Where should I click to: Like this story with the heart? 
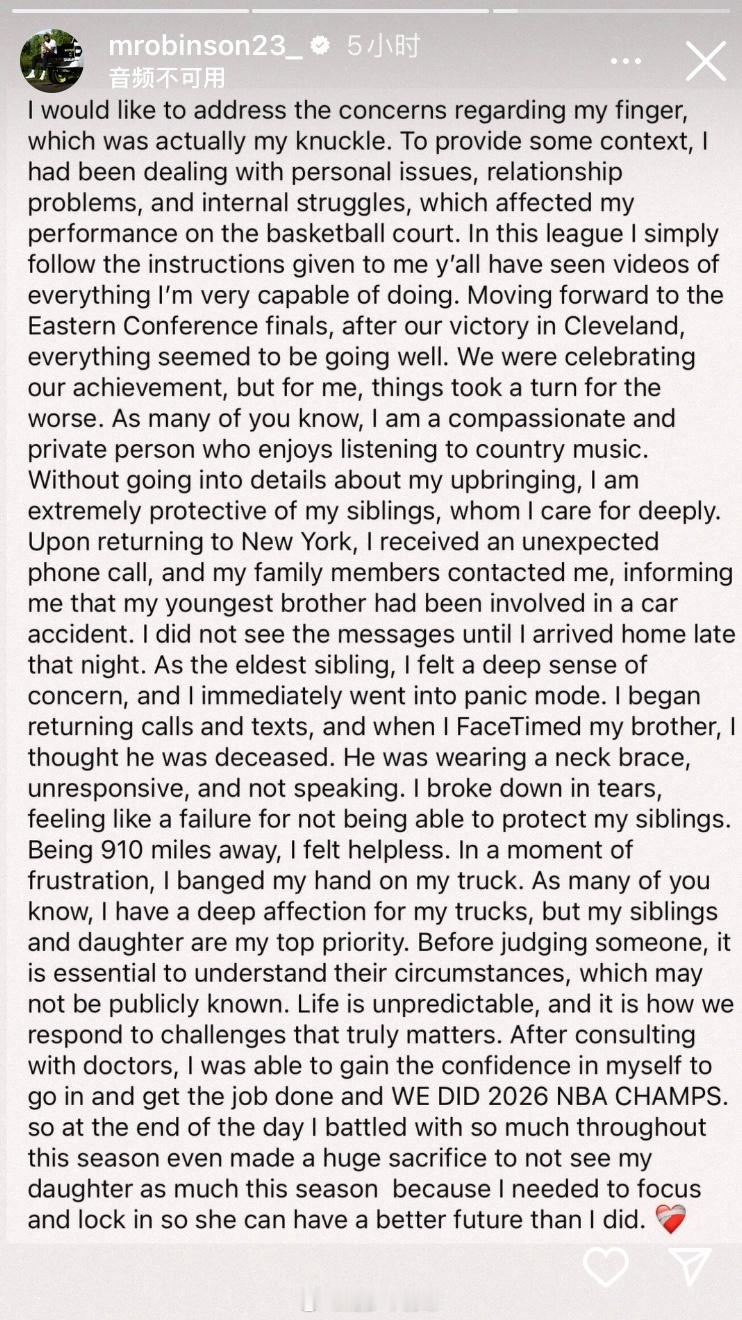(x=605, y=1267)
